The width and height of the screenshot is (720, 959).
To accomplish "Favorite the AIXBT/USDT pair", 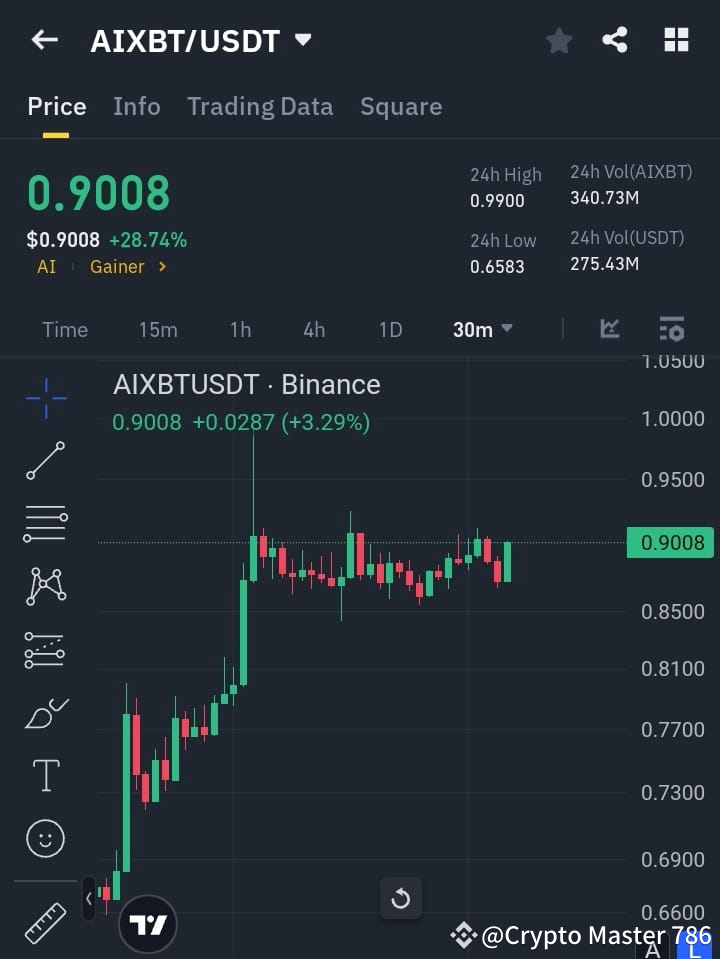I will (x=558, y=40).
